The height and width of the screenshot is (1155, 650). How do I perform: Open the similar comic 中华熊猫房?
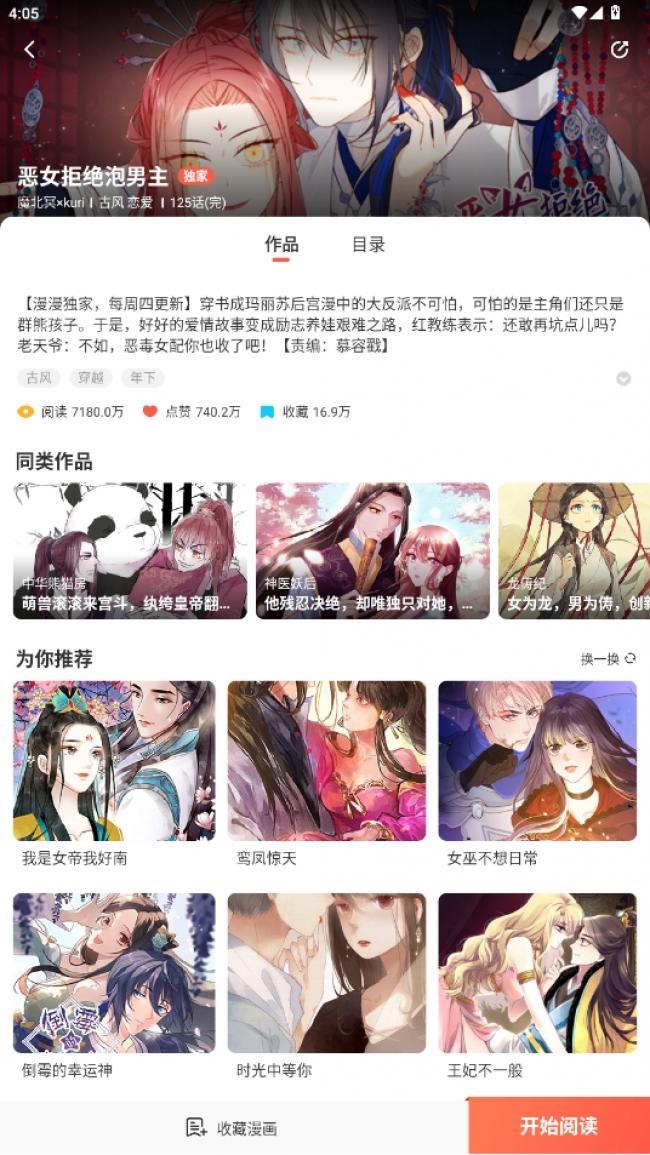pyautogui.click(x=130, y=550)
